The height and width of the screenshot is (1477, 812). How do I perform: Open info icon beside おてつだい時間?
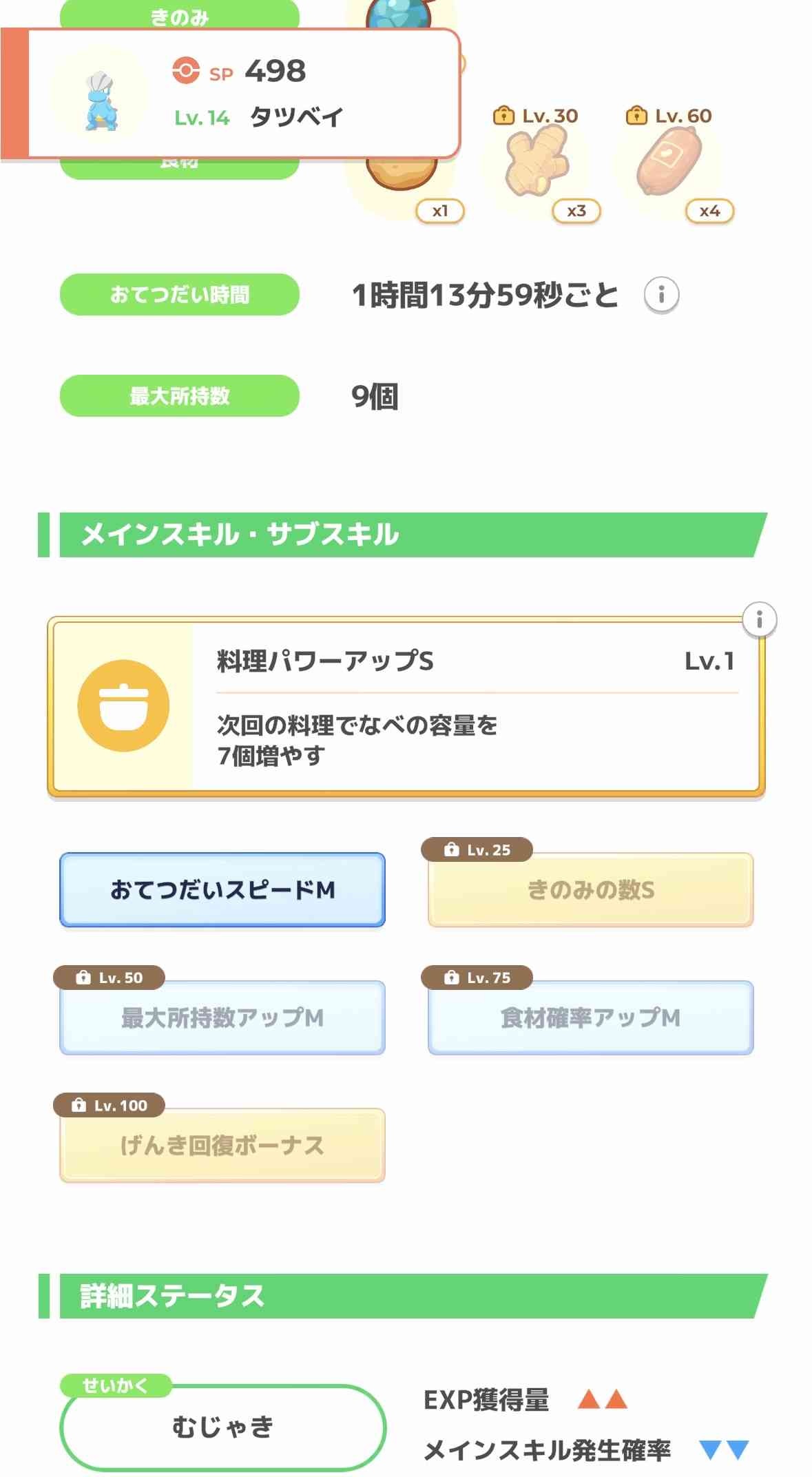[x=661, y=295]
